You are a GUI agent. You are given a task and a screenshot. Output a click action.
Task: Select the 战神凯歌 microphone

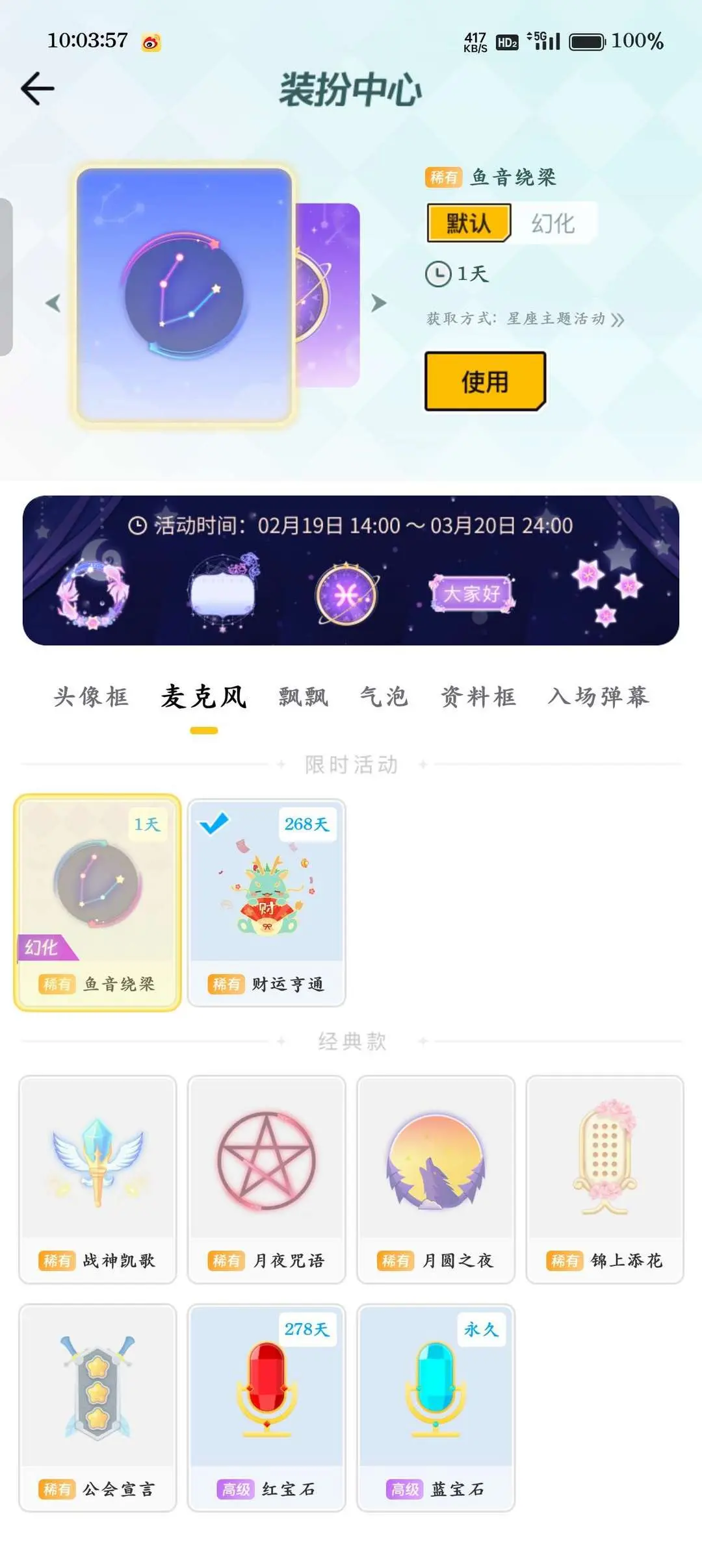pyautogui.click(x=97, y=1180)
